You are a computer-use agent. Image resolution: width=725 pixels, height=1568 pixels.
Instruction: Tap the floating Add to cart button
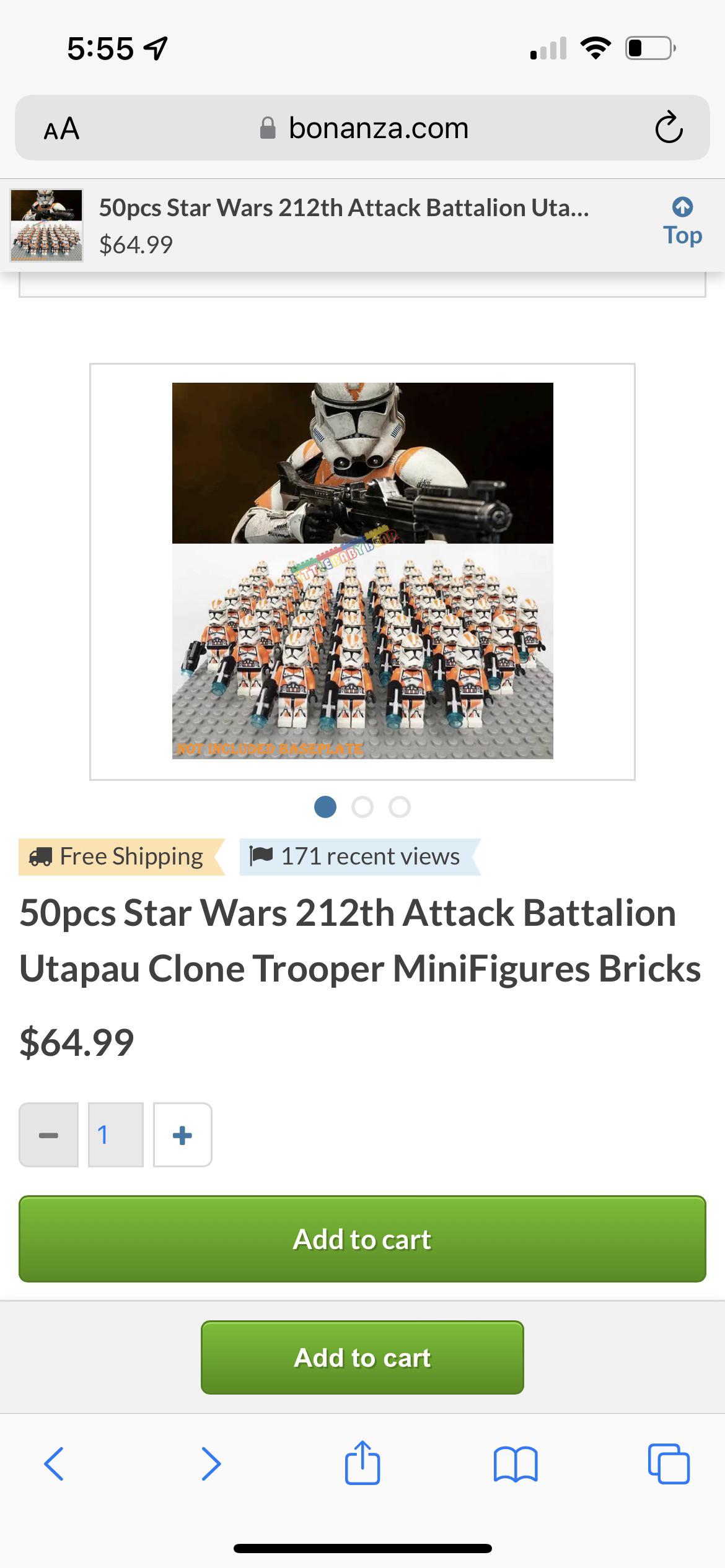pyautogui.click(x=362, y=1357)
